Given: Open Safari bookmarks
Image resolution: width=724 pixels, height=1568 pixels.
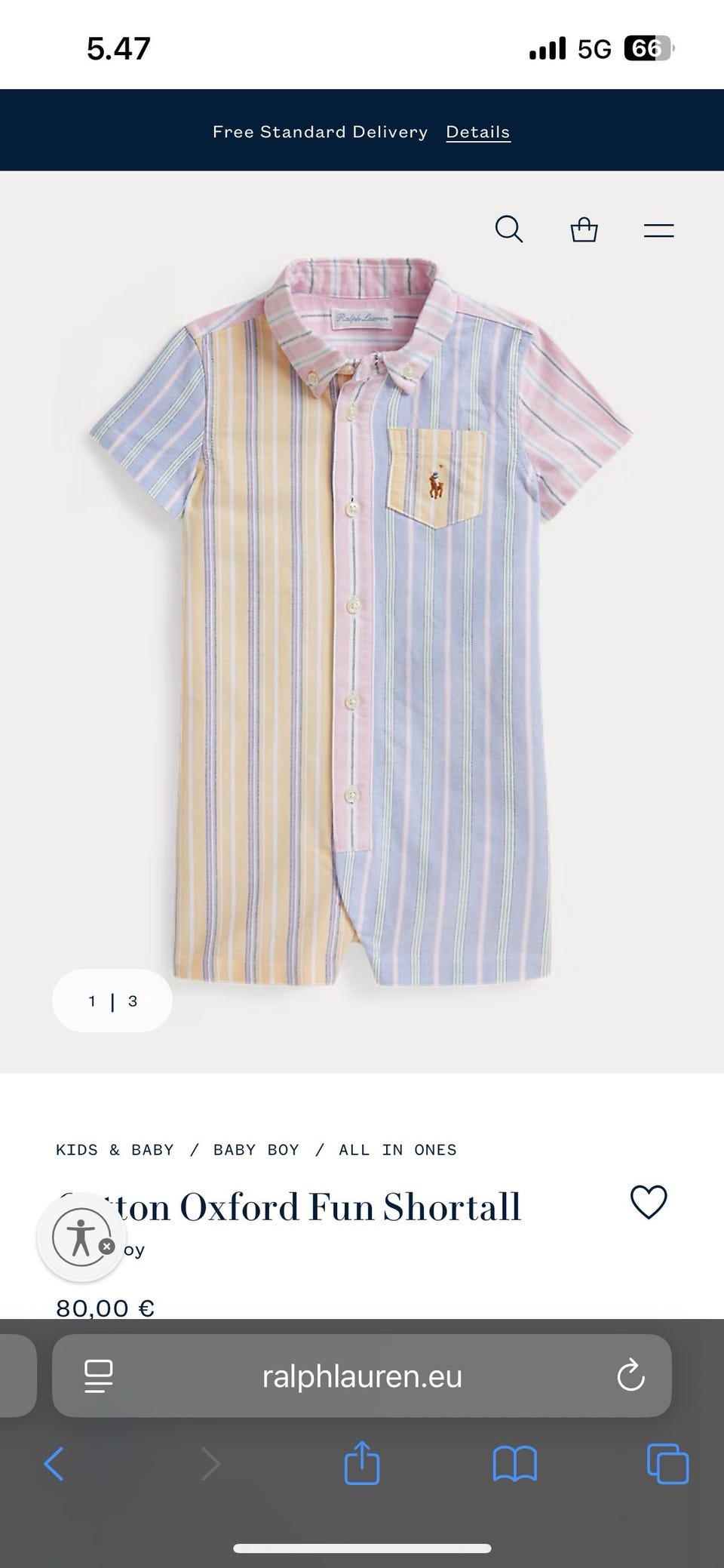Looking at the screenshot, I should [x=514, y=1464].
